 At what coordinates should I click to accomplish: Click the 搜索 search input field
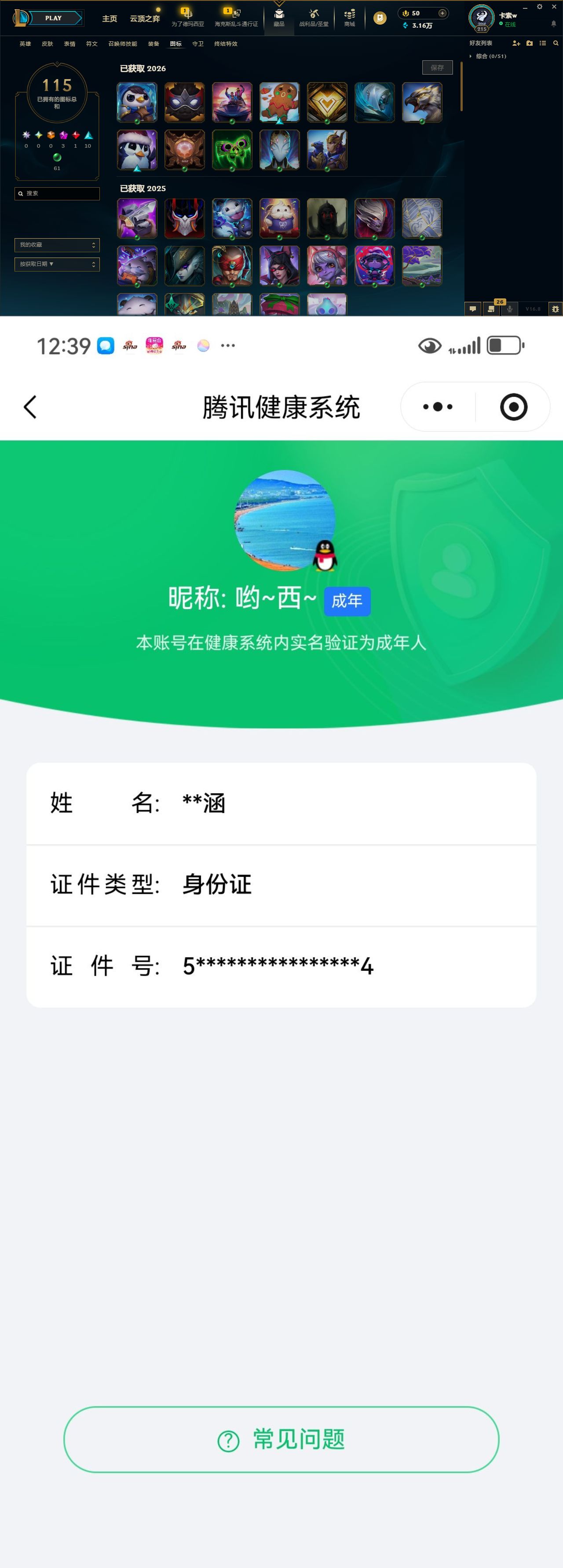coord(57,193)
